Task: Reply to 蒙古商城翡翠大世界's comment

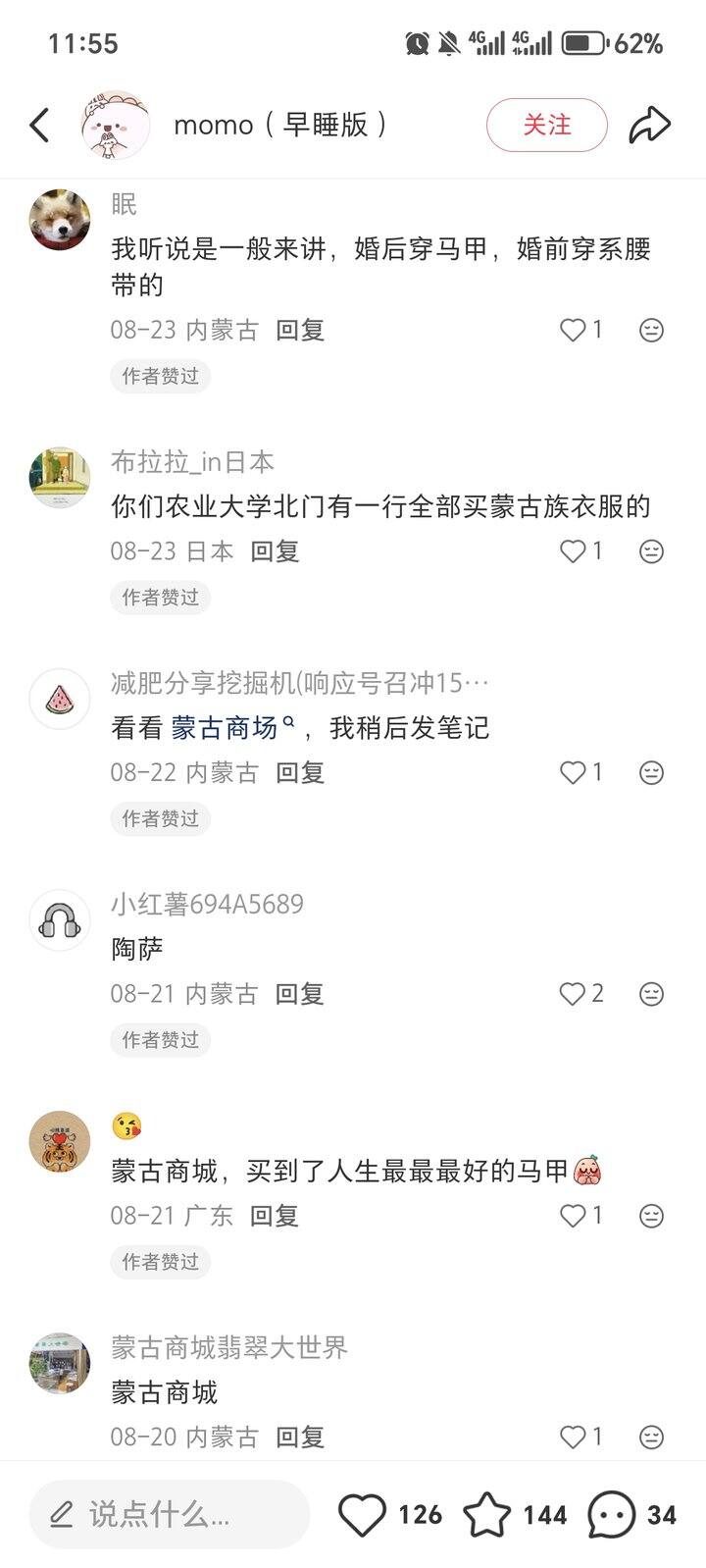Action: coord(299,1437)
